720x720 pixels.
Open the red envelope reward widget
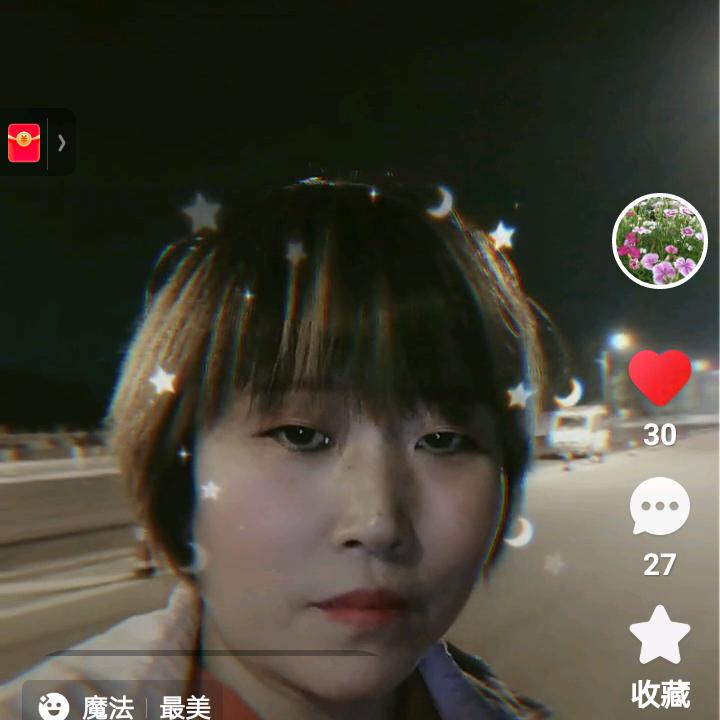[x=25, y=143]
